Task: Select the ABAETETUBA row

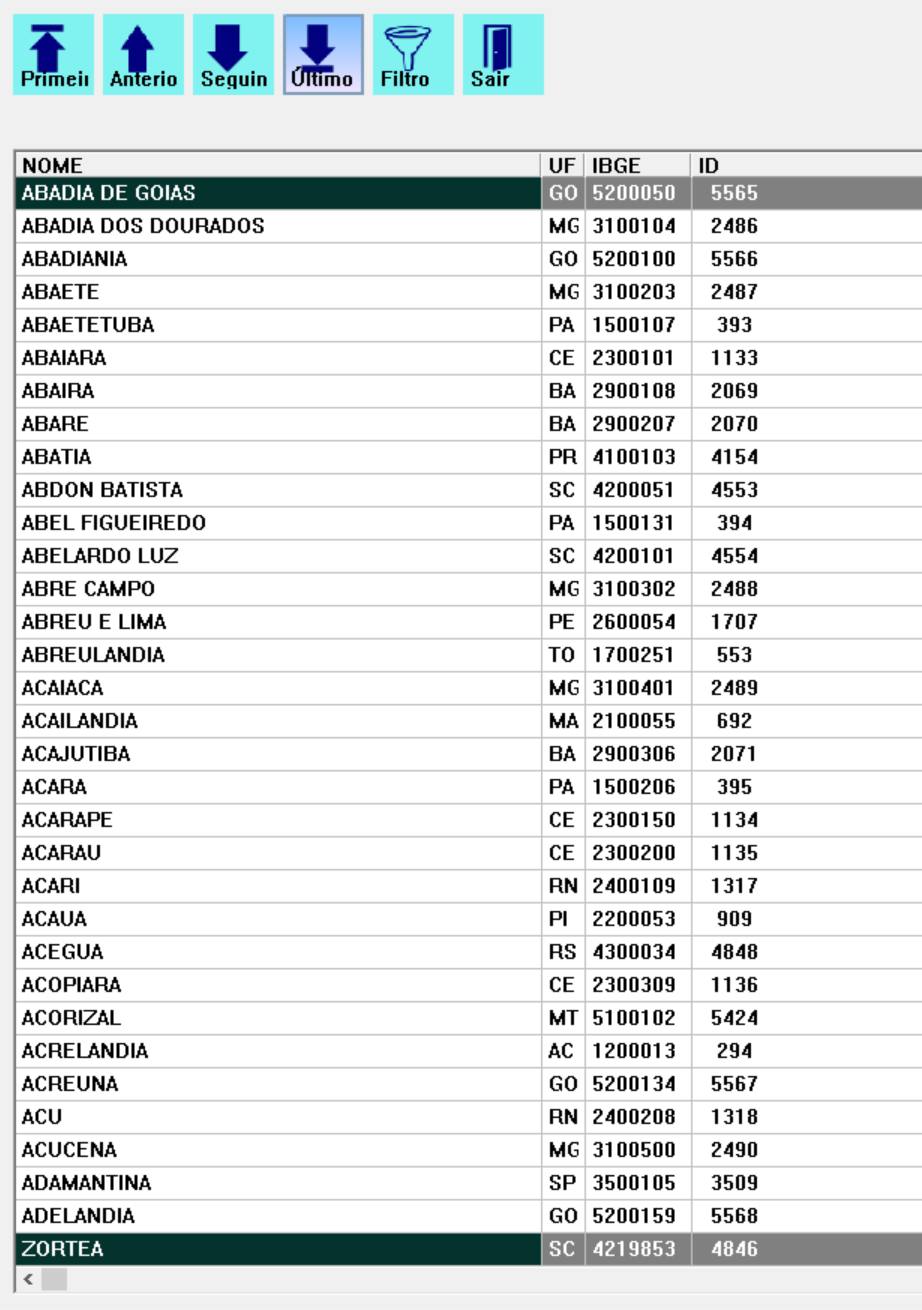Action: [88, 325]
